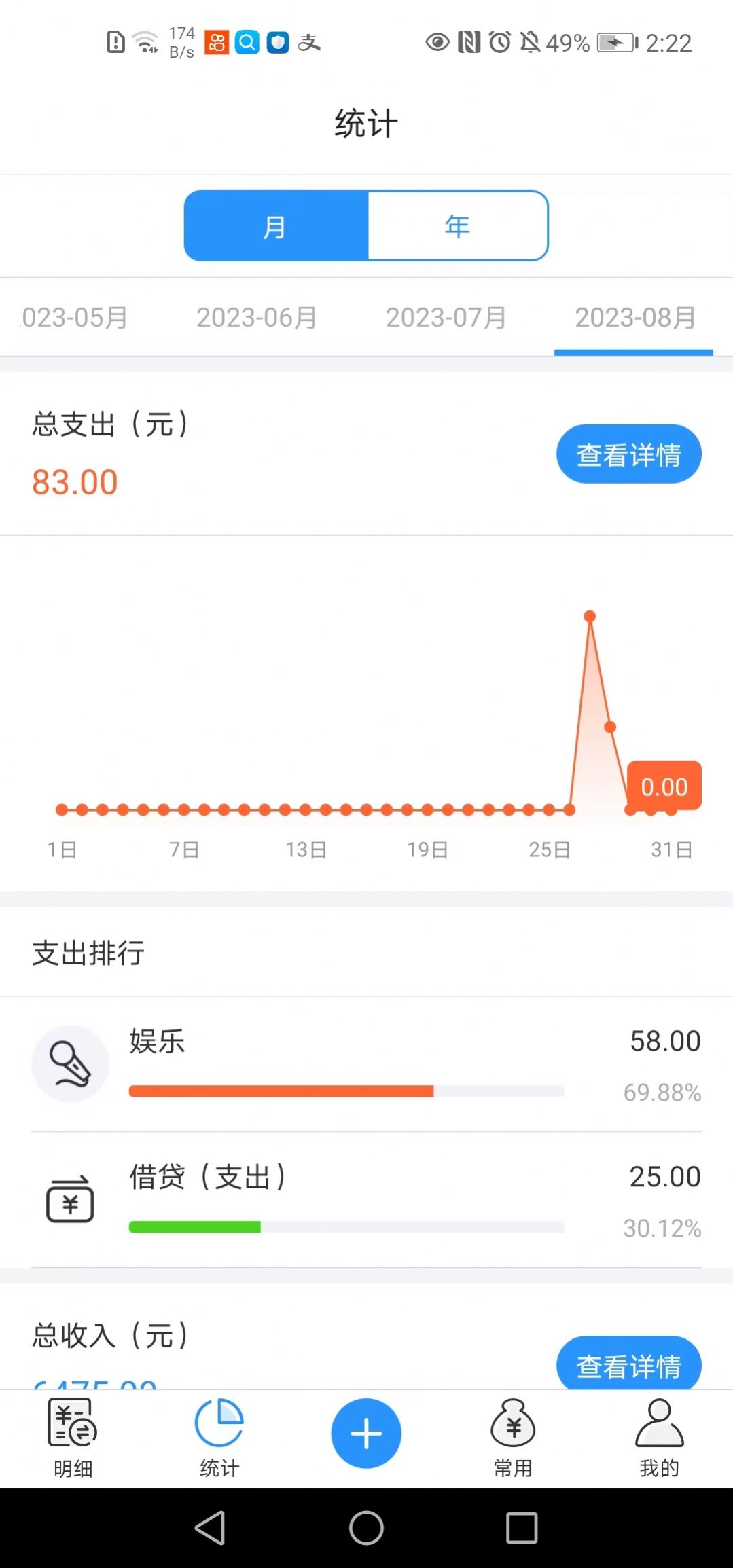Open 常用 money bag icon
This screenshot has width=733, height=1568.
514,1431
